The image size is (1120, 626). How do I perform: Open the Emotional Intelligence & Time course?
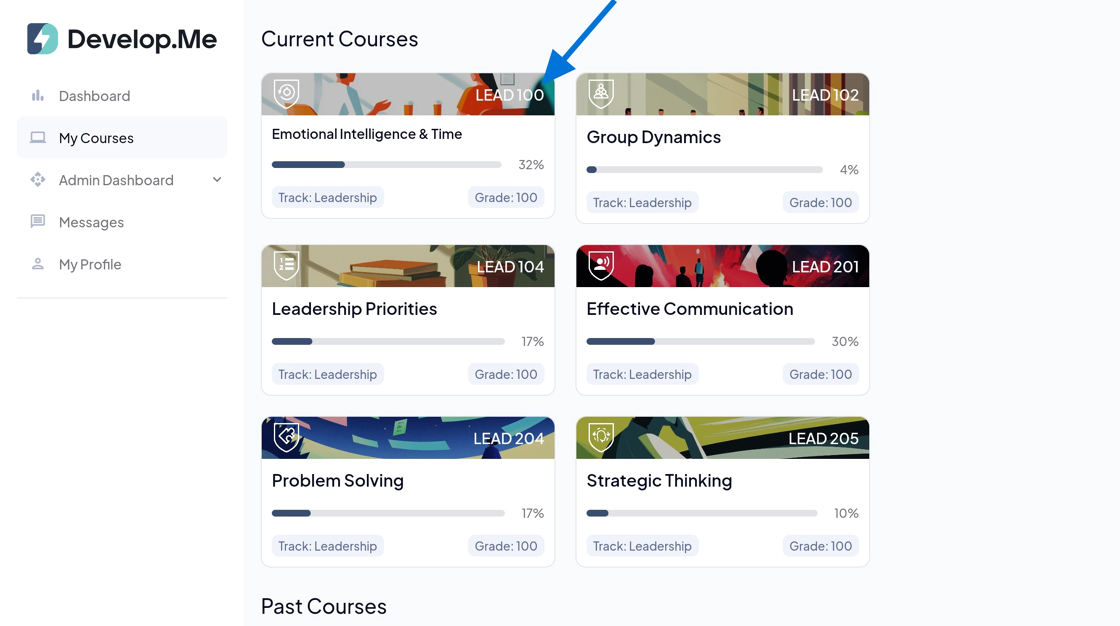pyautogui.click(x=367, y=134)
